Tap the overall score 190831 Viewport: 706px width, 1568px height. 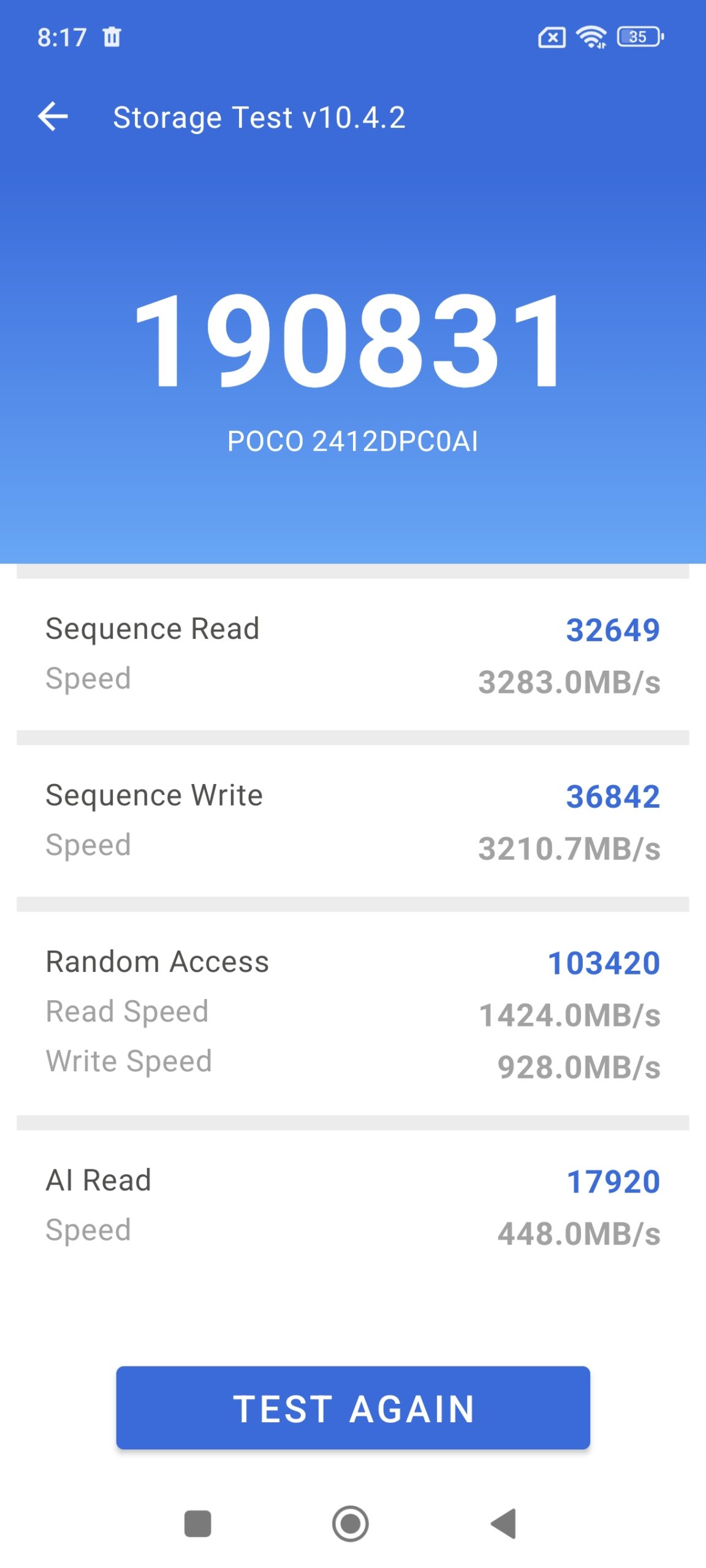[x=353, y=343]
